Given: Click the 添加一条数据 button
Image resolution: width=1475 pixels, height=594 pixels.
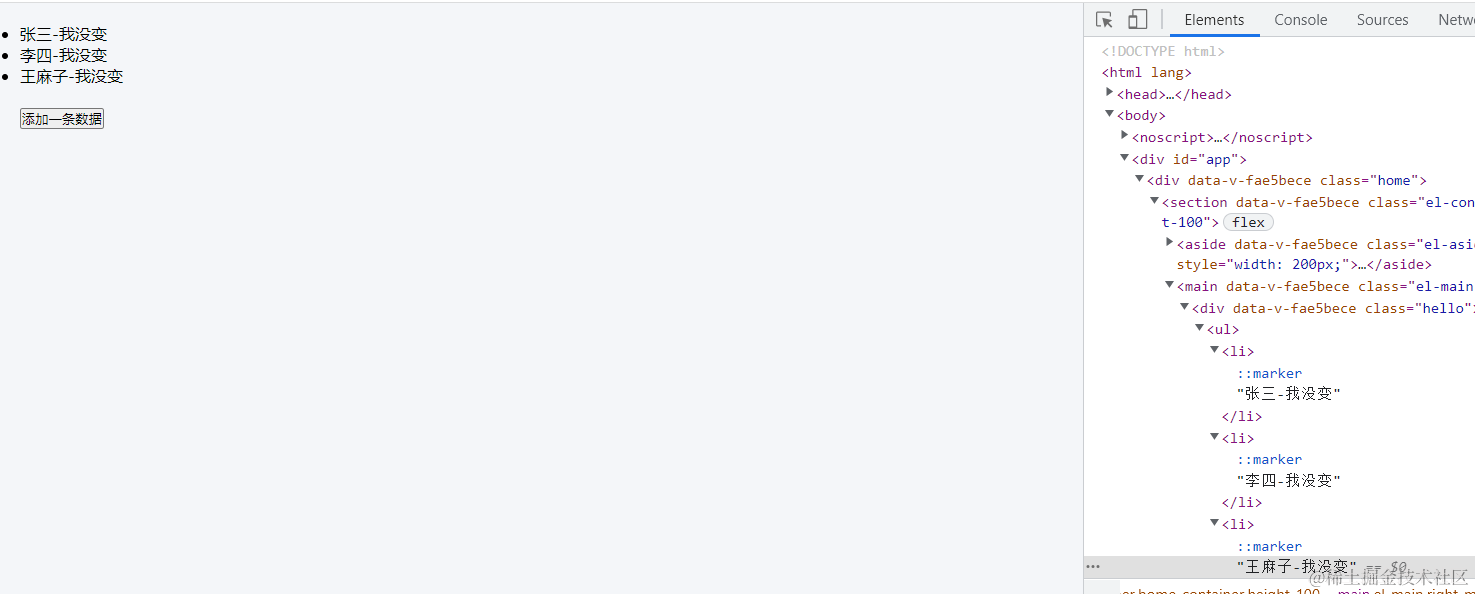Looking at the screenshot, I should tap(62, 119).
